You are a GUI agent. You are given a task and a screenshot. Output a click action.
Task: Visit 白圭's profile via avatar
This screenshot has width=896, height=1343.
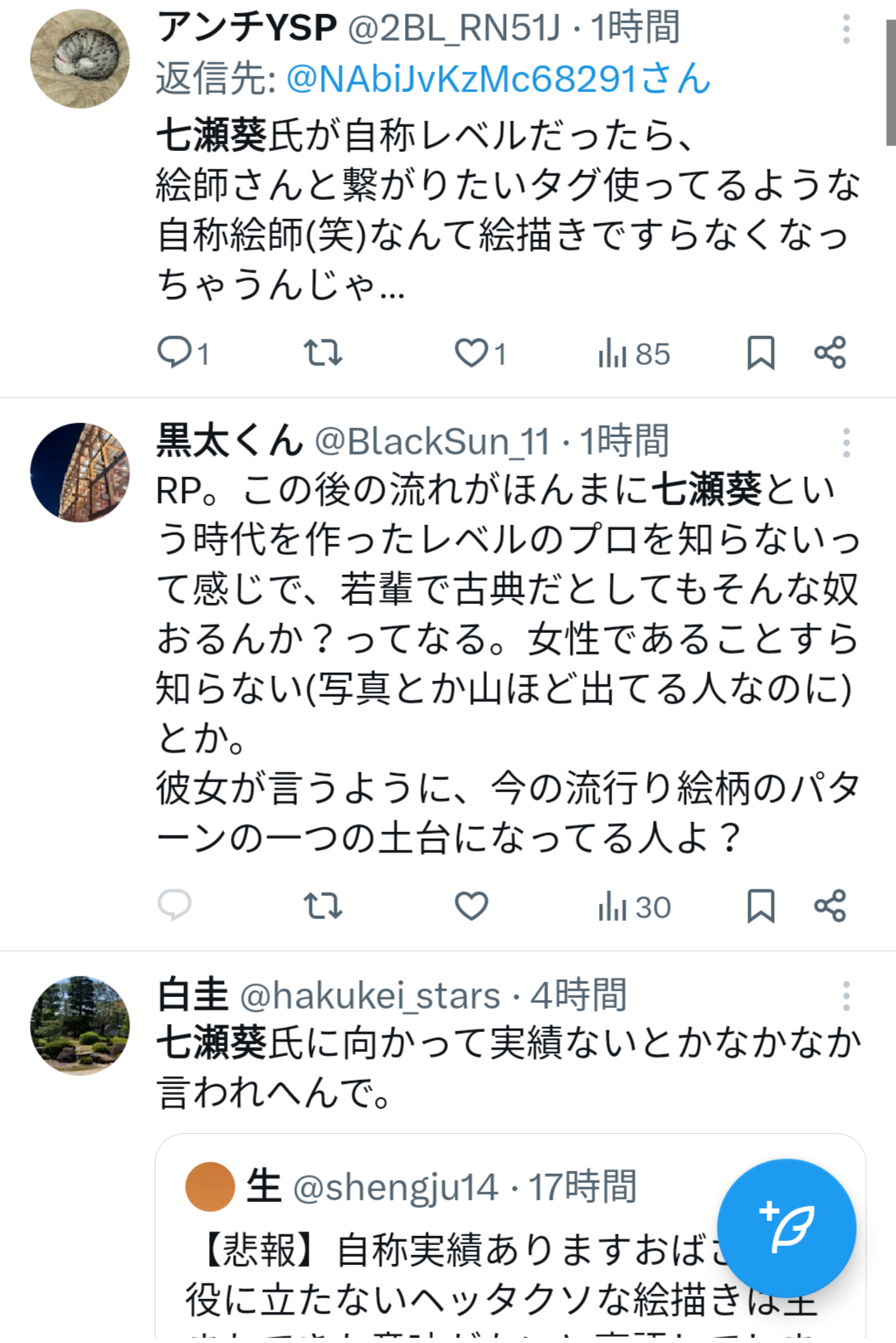(x=80, y=1025)
